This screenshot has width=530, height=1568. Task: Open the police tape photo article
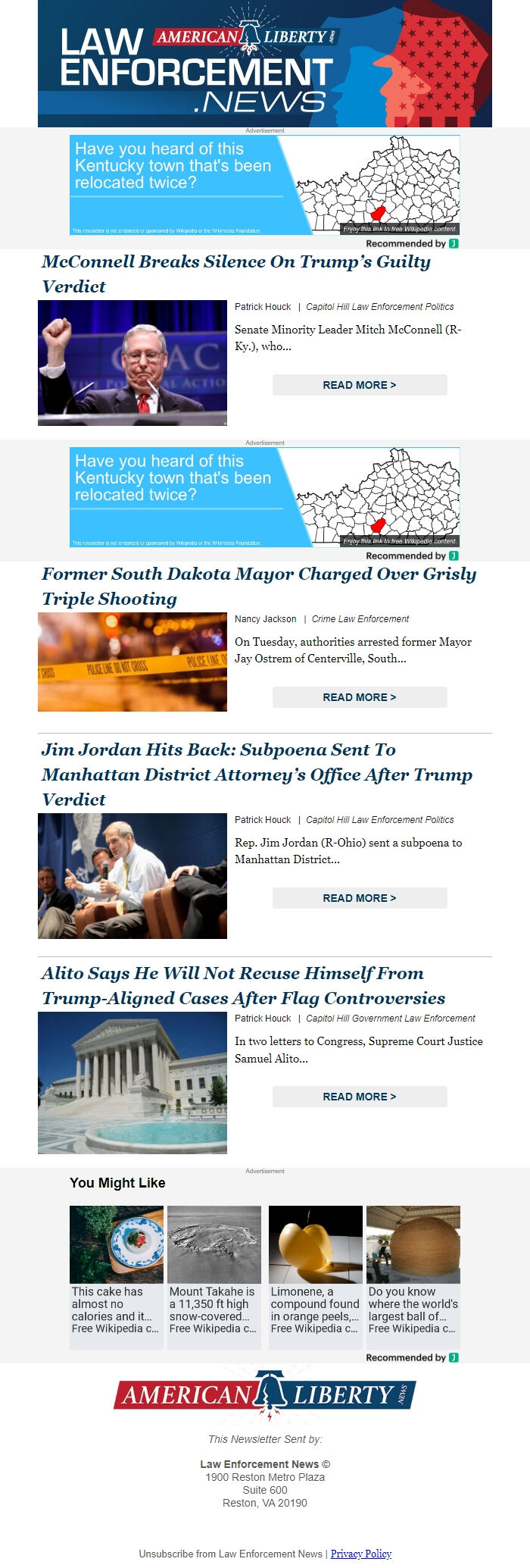(132, 662)
